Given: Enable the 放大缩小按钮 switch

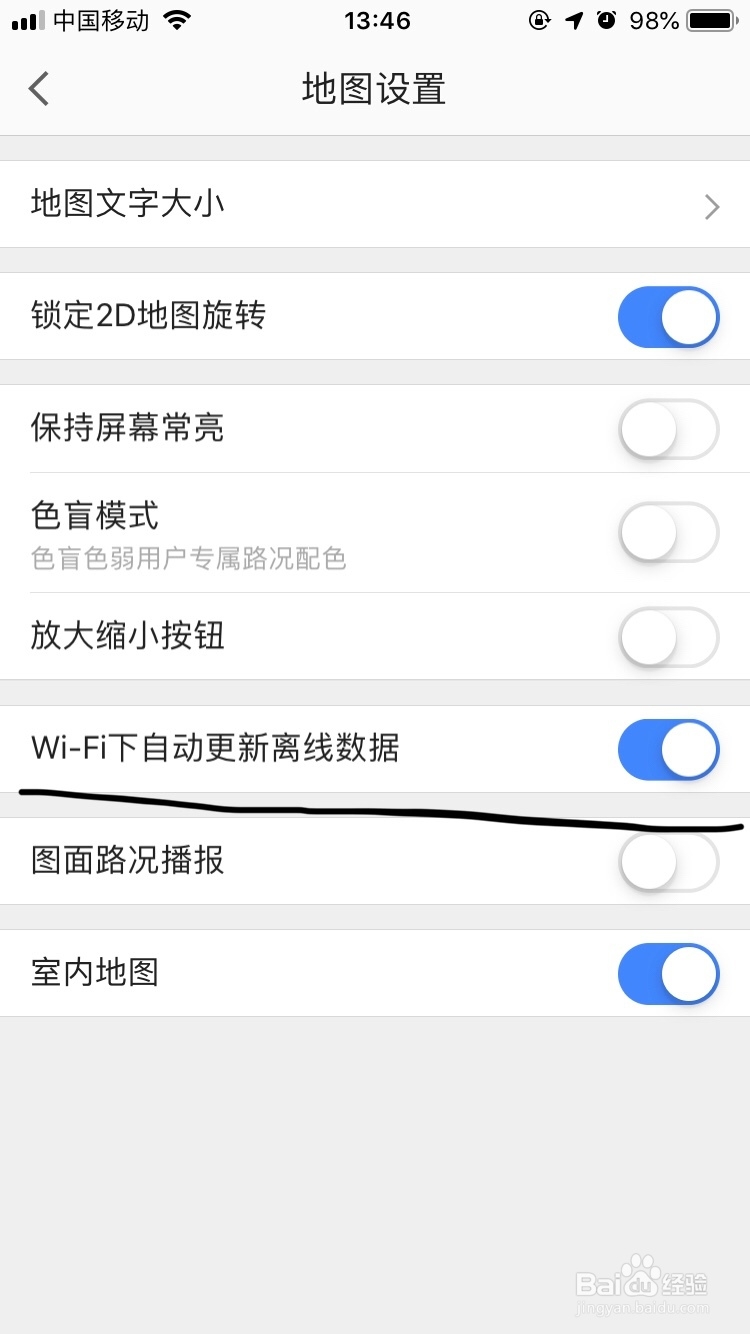Looking at the screenshot, I should (x=668, y=637).
